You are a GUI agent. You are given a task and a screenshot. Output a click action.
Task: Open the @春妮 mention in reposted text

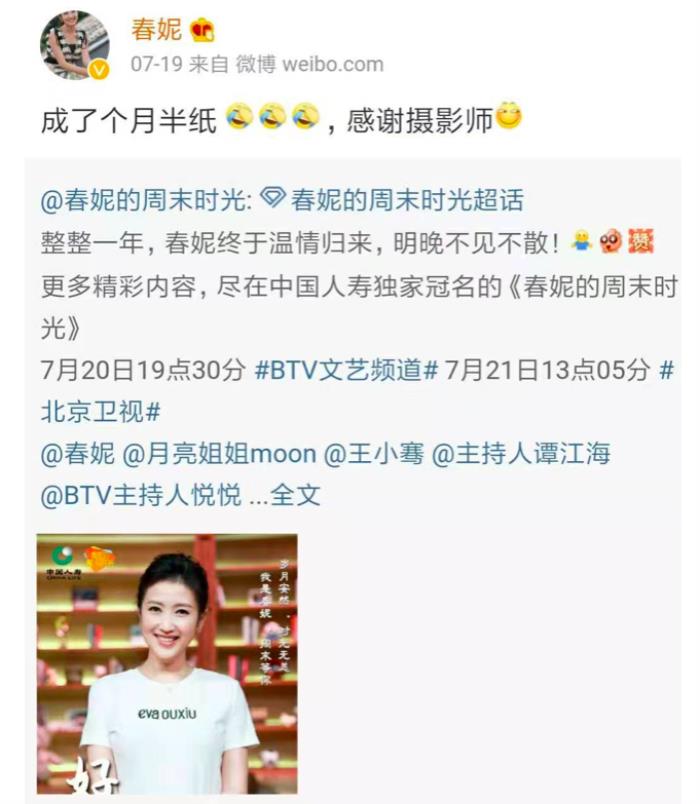[76, 454]
